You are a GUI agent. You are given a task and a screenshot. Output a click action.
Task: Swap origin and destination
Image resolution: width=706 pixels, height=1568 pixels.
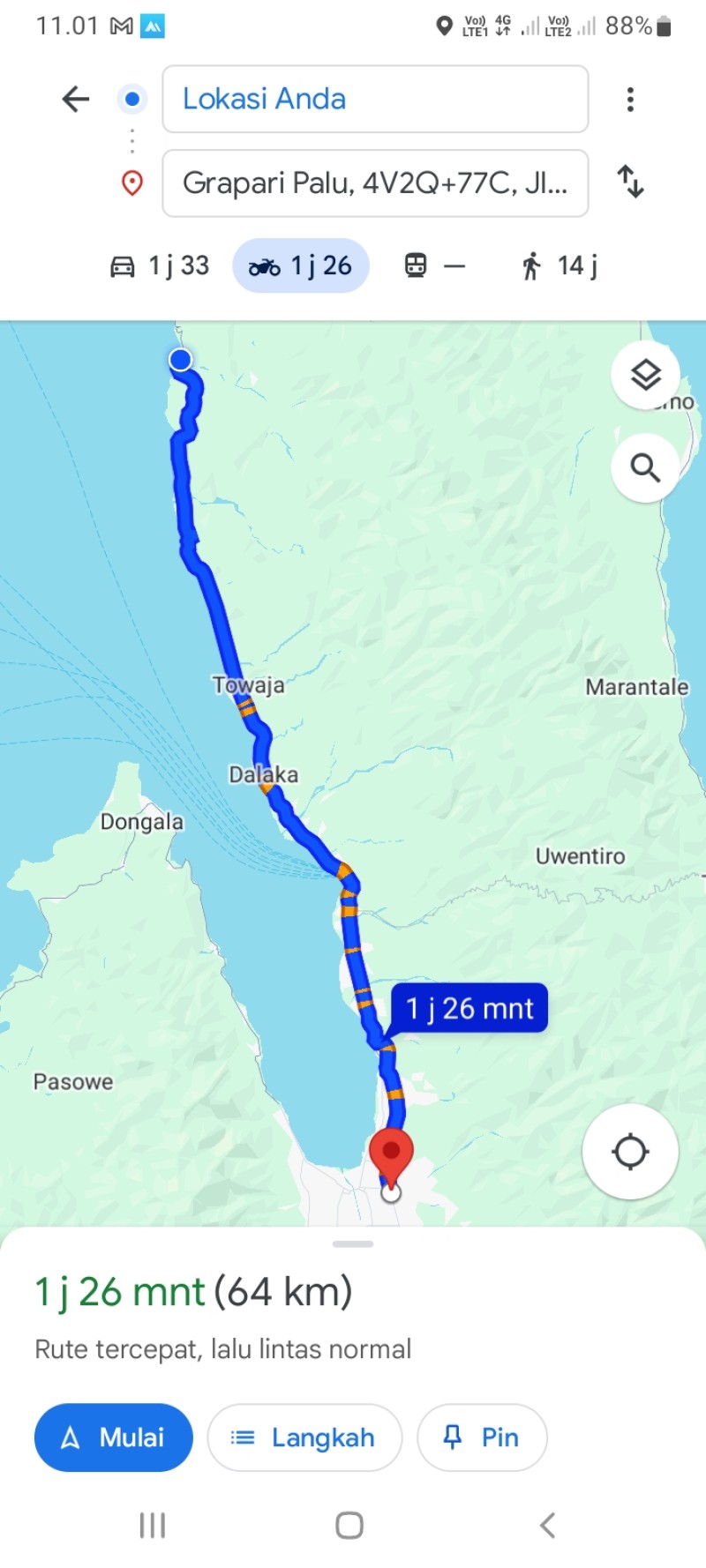630,182
